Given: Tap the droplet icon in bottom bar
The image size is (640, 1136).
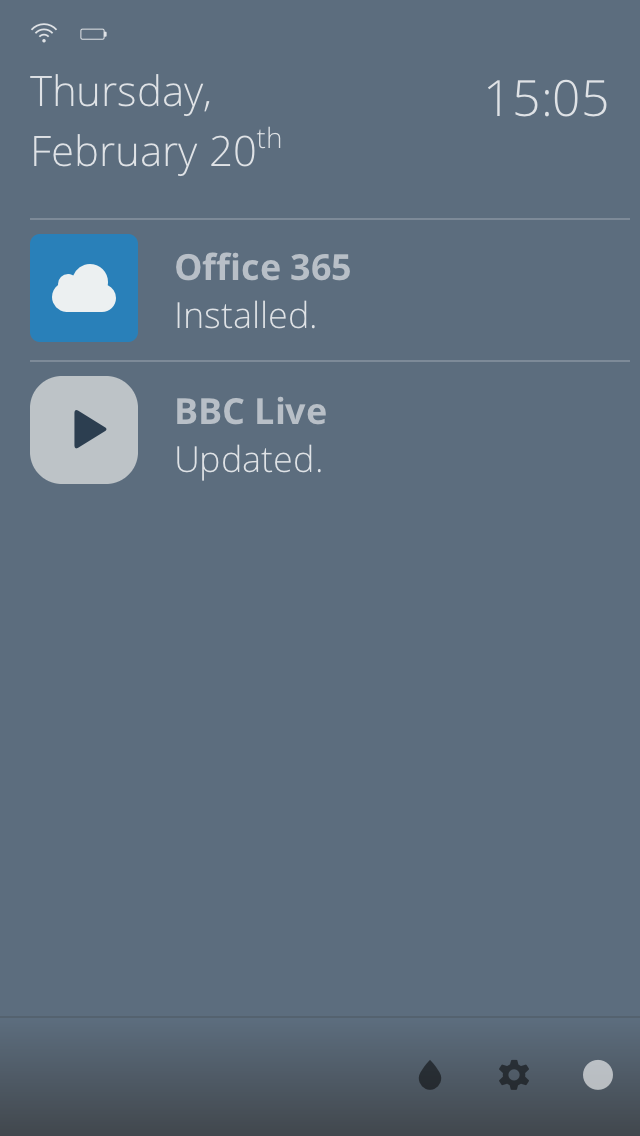Looking at the screenshot, I should tap(430, 1076).
